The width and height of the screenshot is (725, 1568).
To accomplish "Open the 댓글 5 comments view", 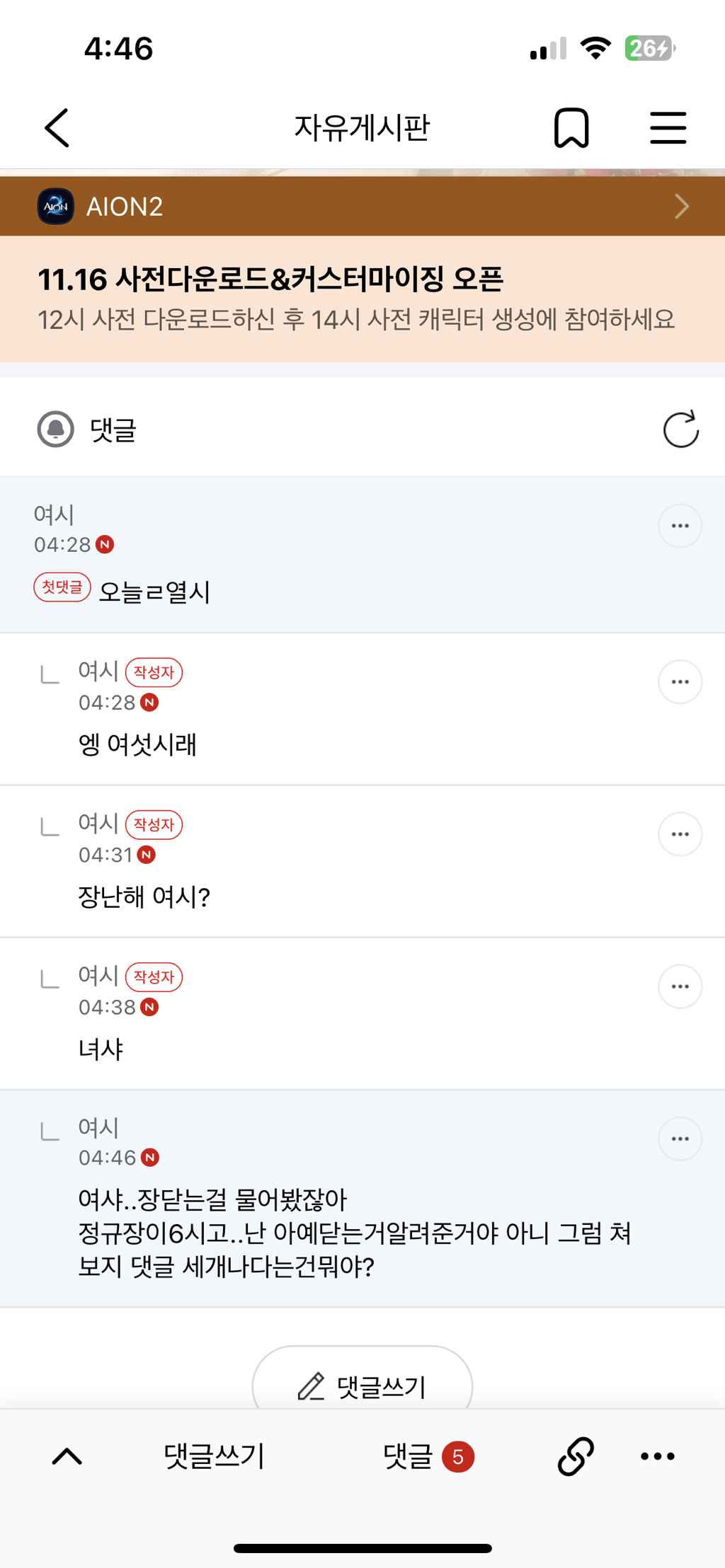I will pos(428,1456).
